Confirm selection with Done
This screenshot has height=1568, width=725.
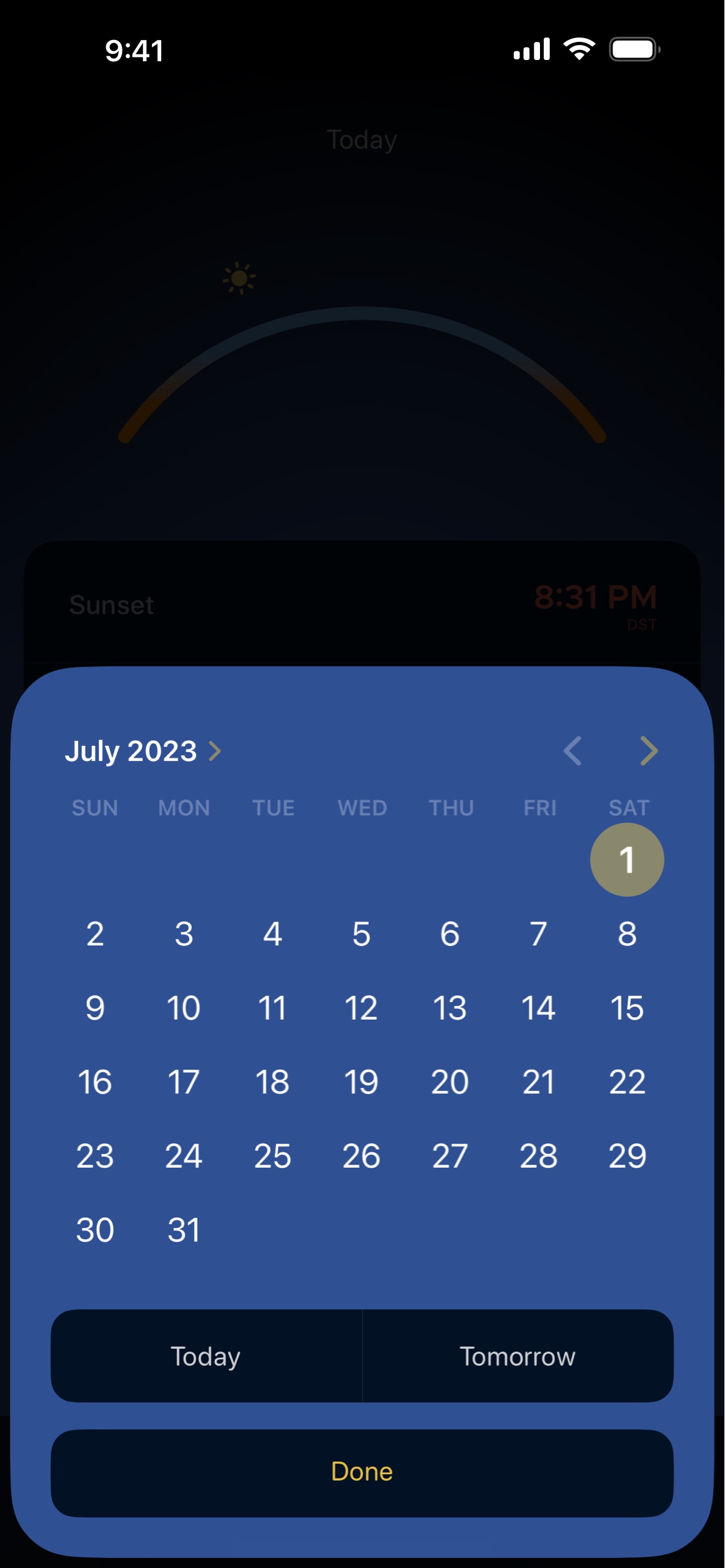pyautogui.click(x=362, y=1472)
